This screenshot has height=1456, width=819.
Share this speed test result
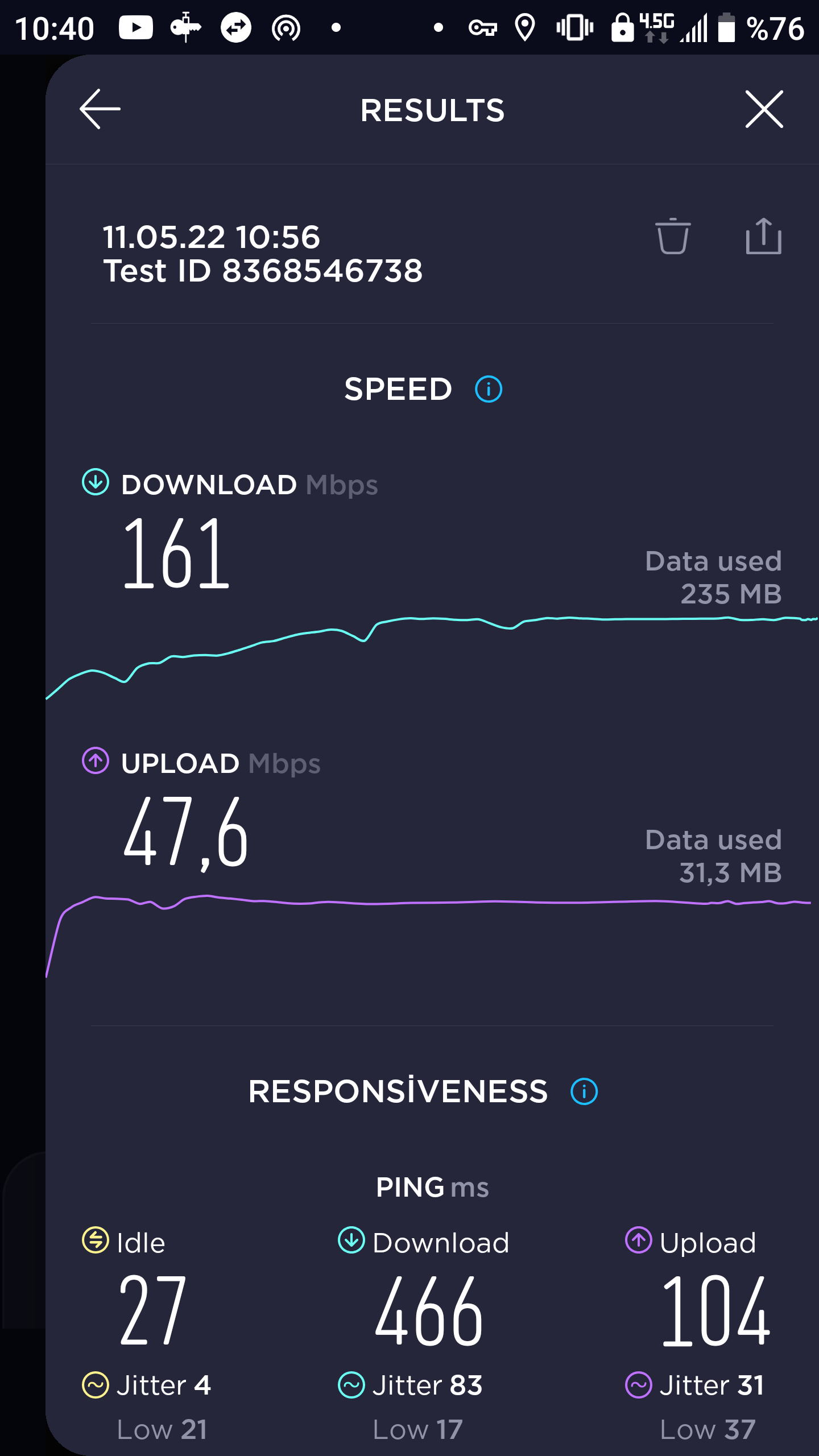763,236
